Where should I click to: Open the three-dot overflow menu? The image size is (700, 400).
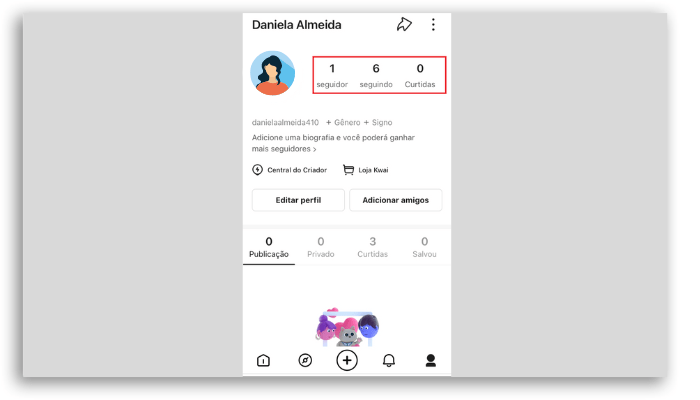pos(433,24)
